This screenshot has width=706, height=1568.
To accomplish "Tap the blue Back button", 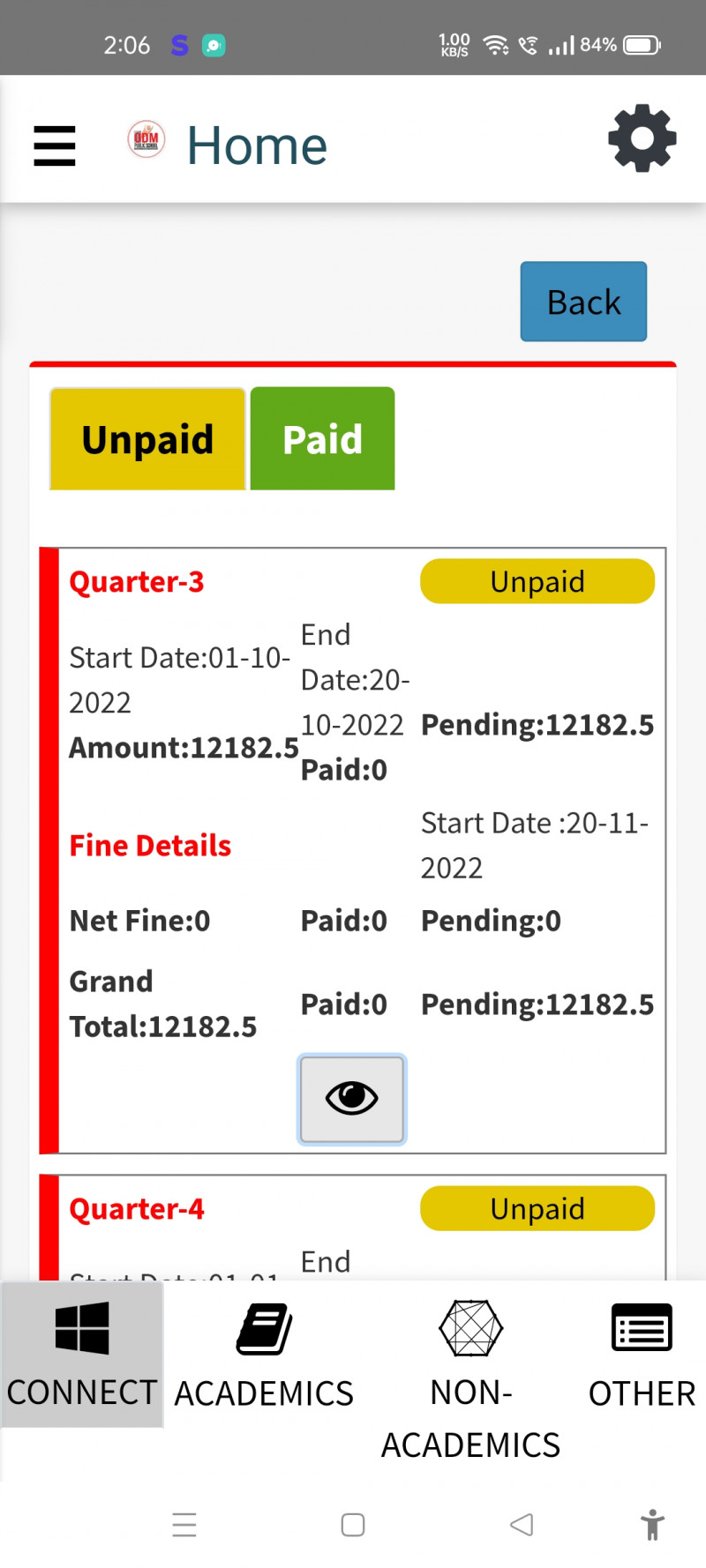I will click(583, 302).
